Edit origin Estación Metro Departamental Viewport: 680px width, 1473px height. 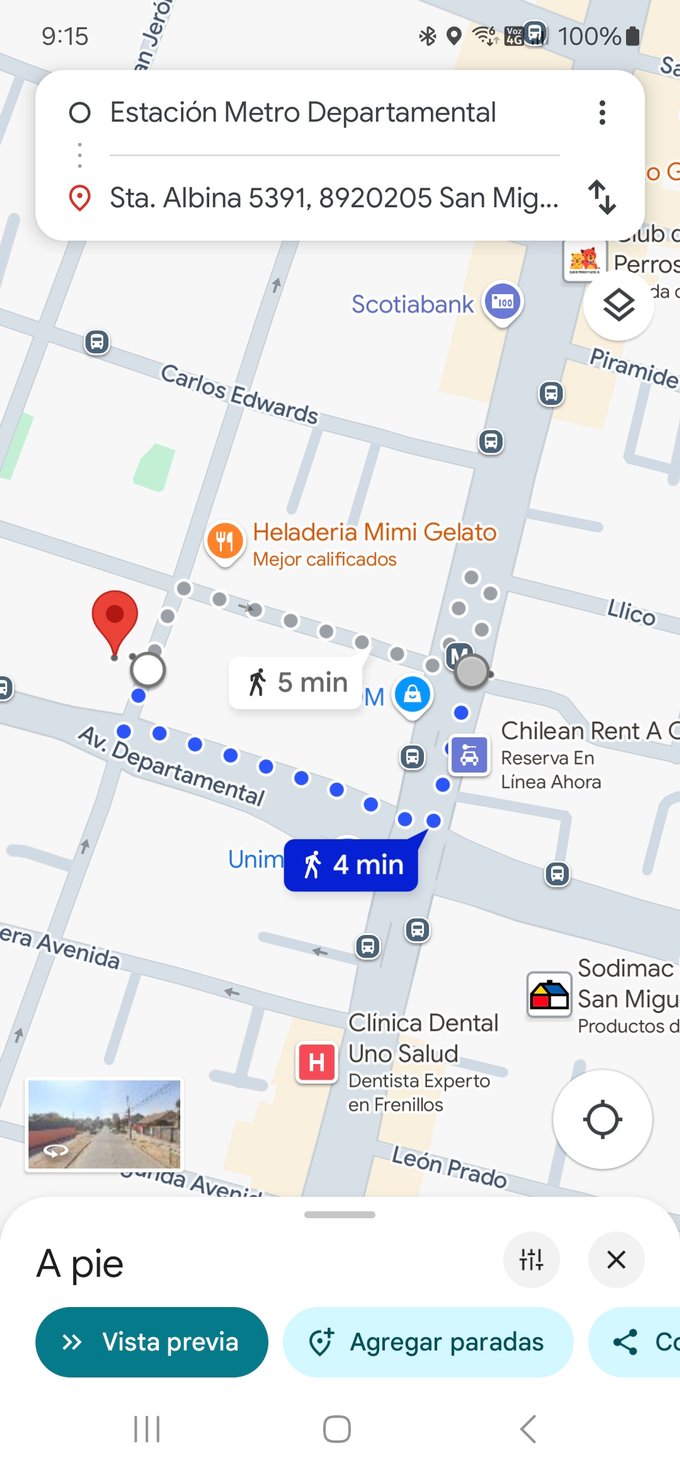coord(302,112)
